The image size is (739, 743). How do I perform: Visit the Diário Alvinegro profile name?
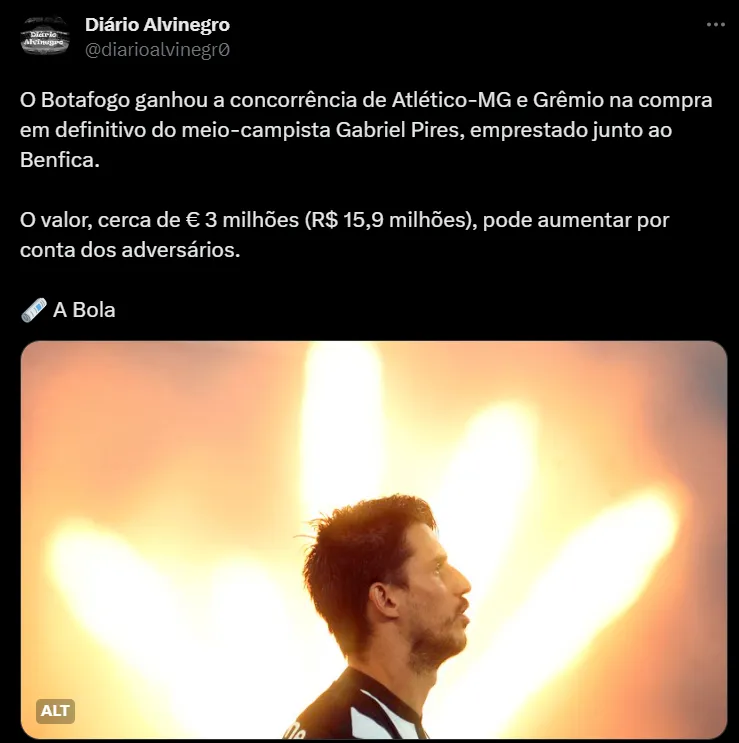coord(157,25)
